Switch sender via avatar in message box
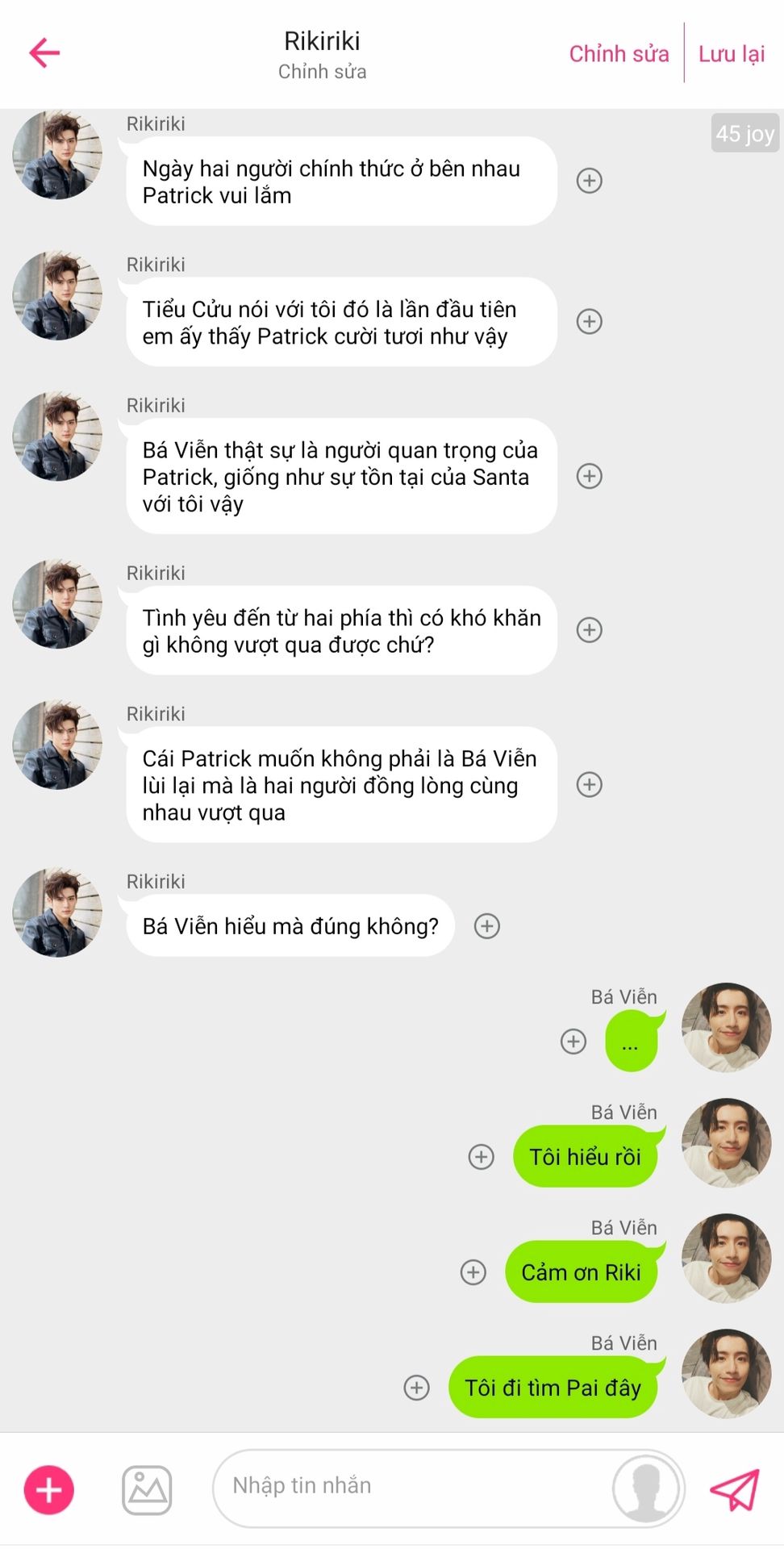 (646, 1488)
